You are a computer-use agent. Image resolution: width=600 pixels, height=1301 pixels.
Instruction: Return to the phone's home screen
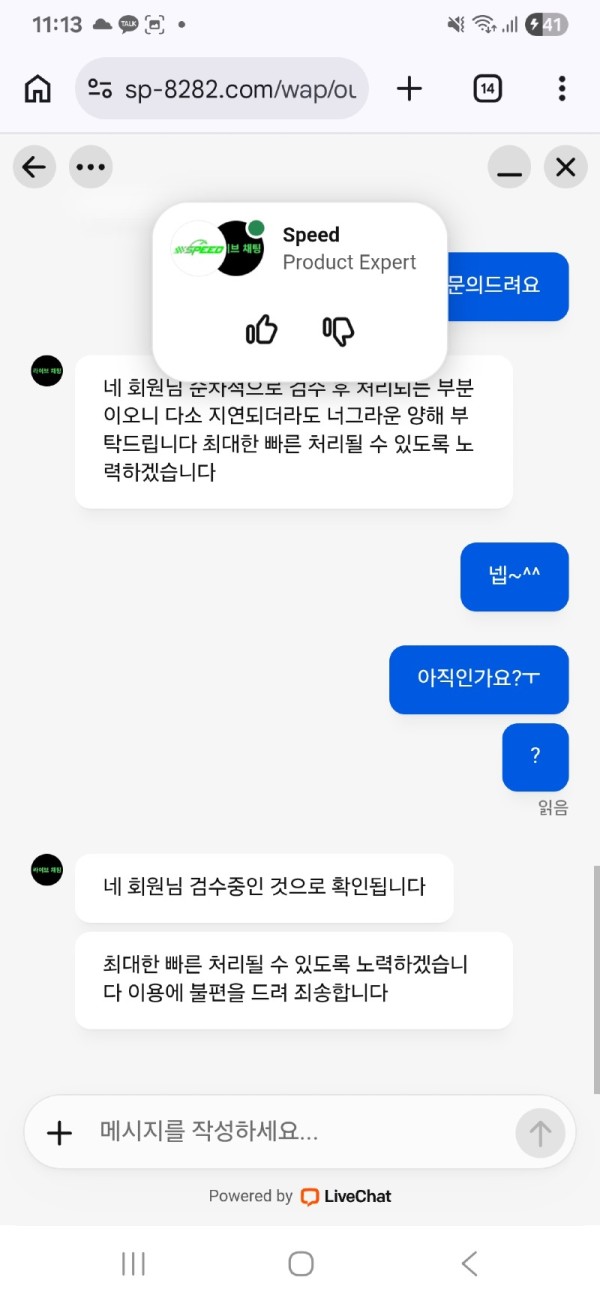pos(300,1264)
